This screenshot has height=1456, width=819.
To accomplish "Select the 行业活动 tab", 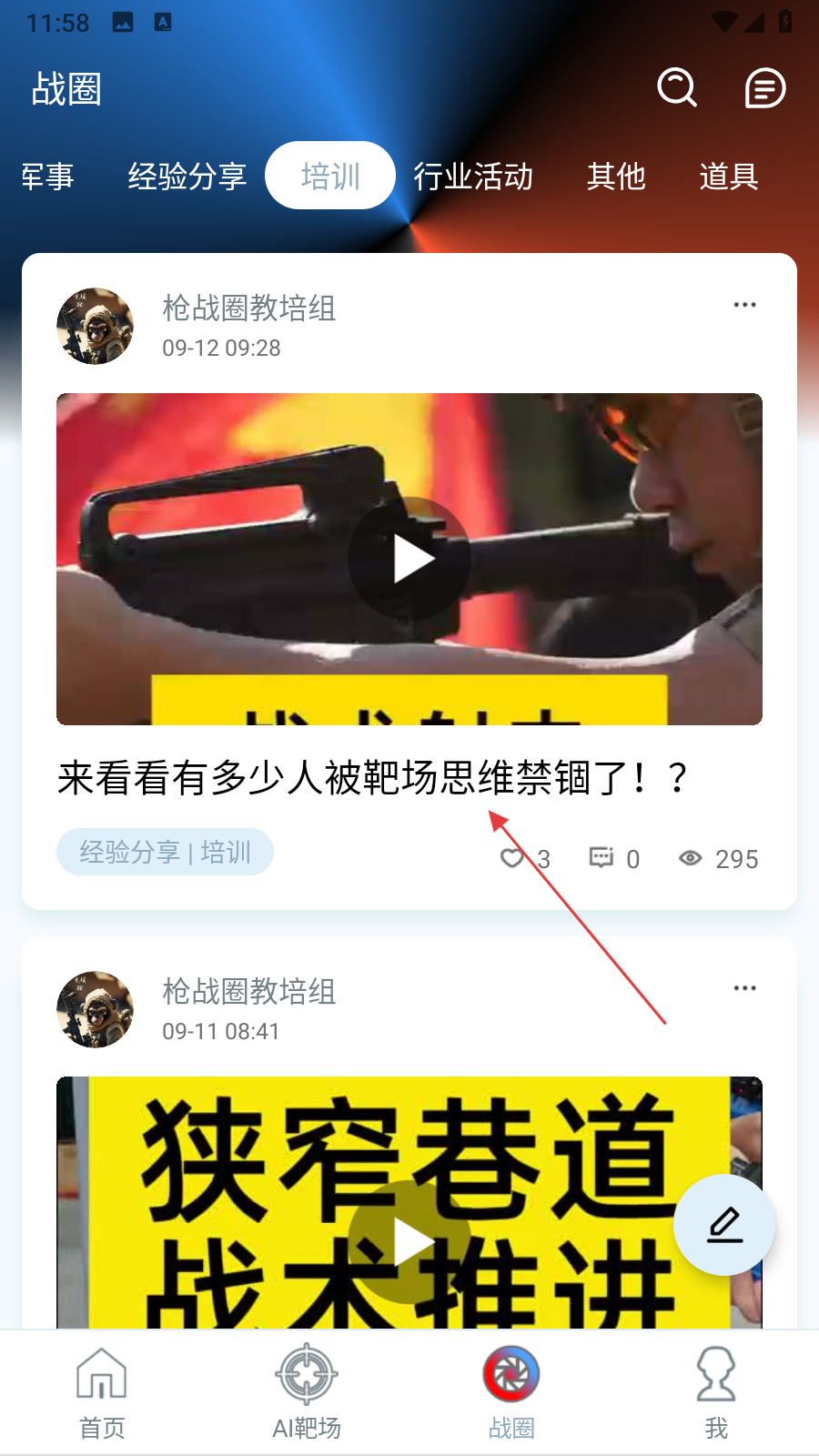I will 473,177.
